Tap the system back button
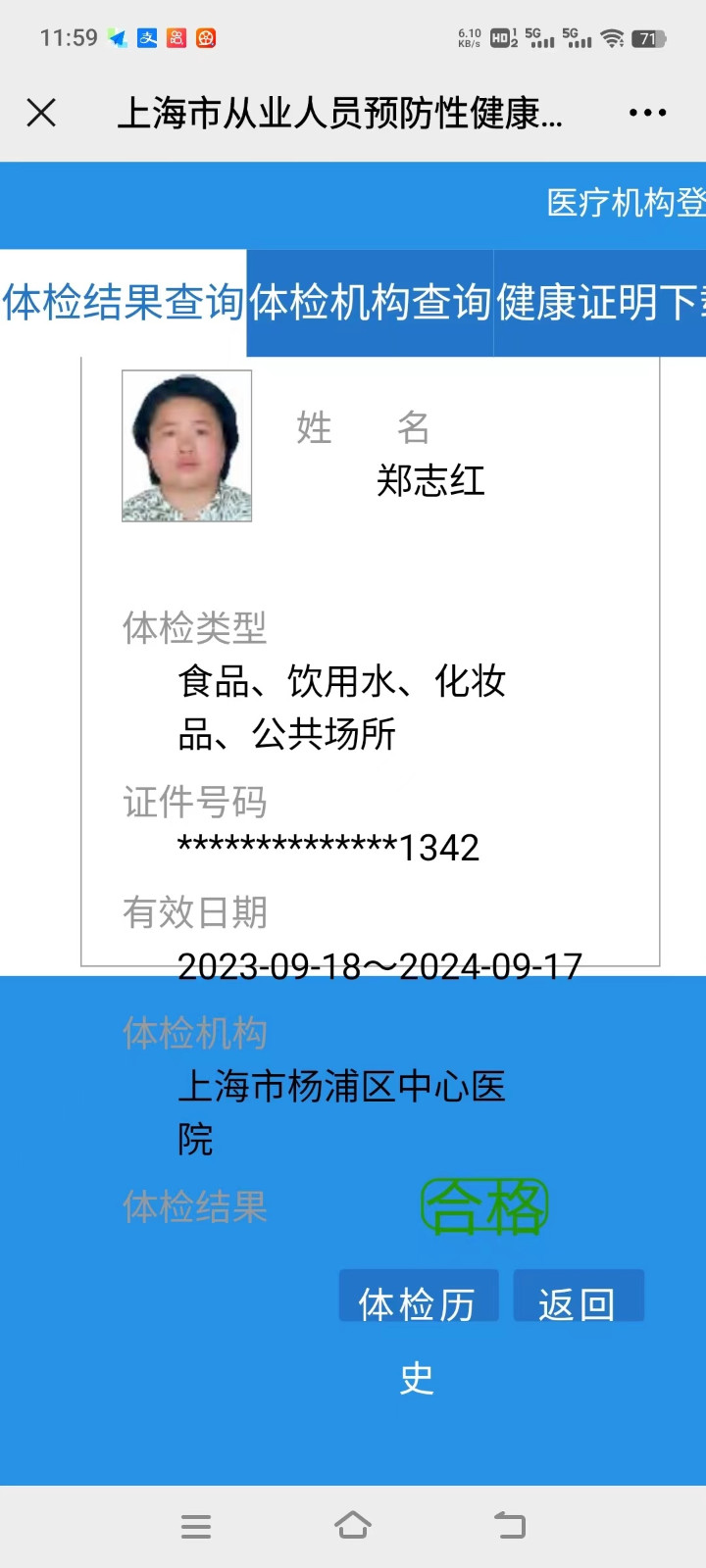Screen dimensions: 706x1568 point(510,1525)
